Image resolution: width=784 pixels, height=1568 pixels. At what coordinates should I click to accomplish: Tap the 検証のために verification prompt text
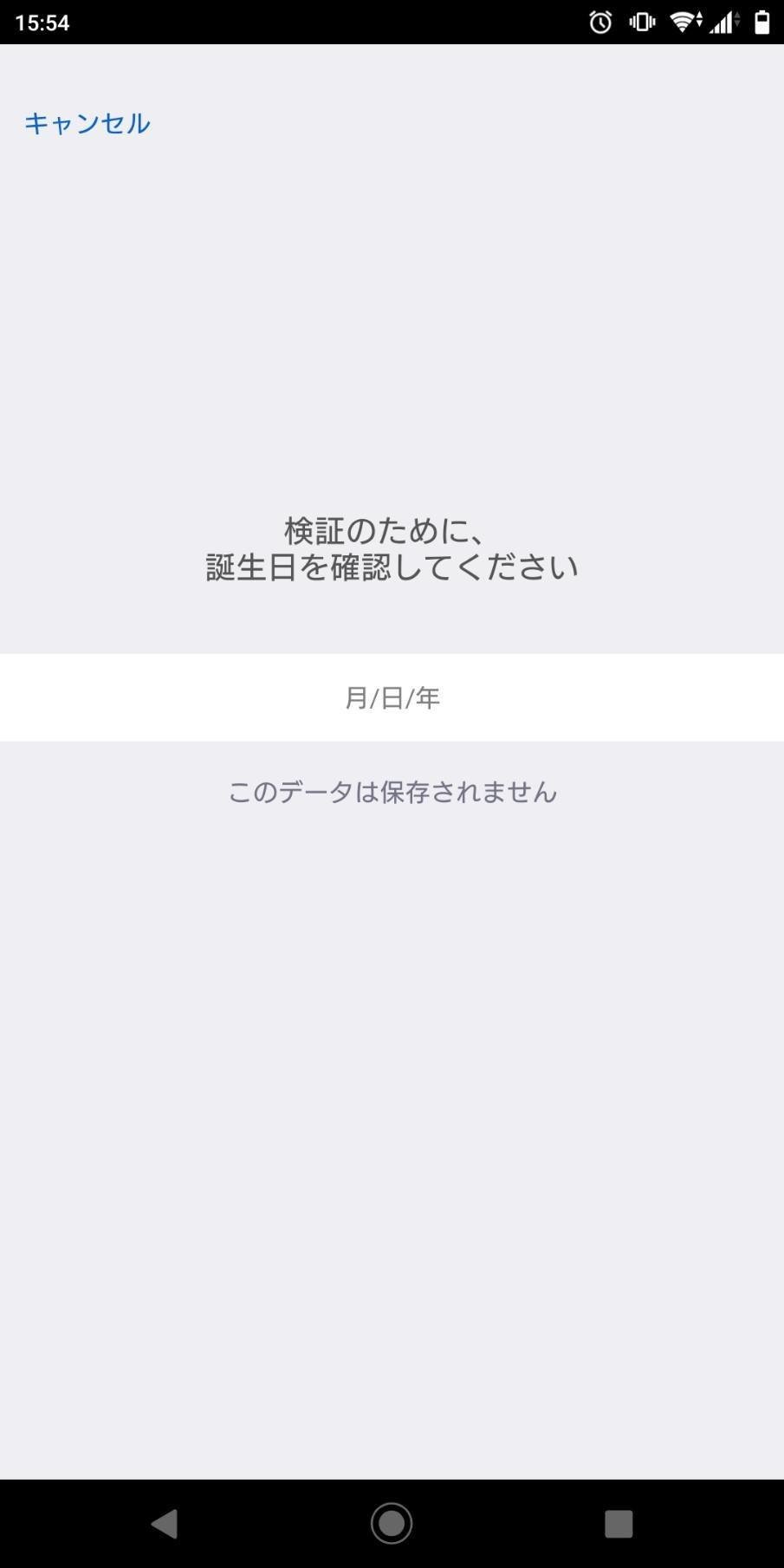(x=392, y=546)
